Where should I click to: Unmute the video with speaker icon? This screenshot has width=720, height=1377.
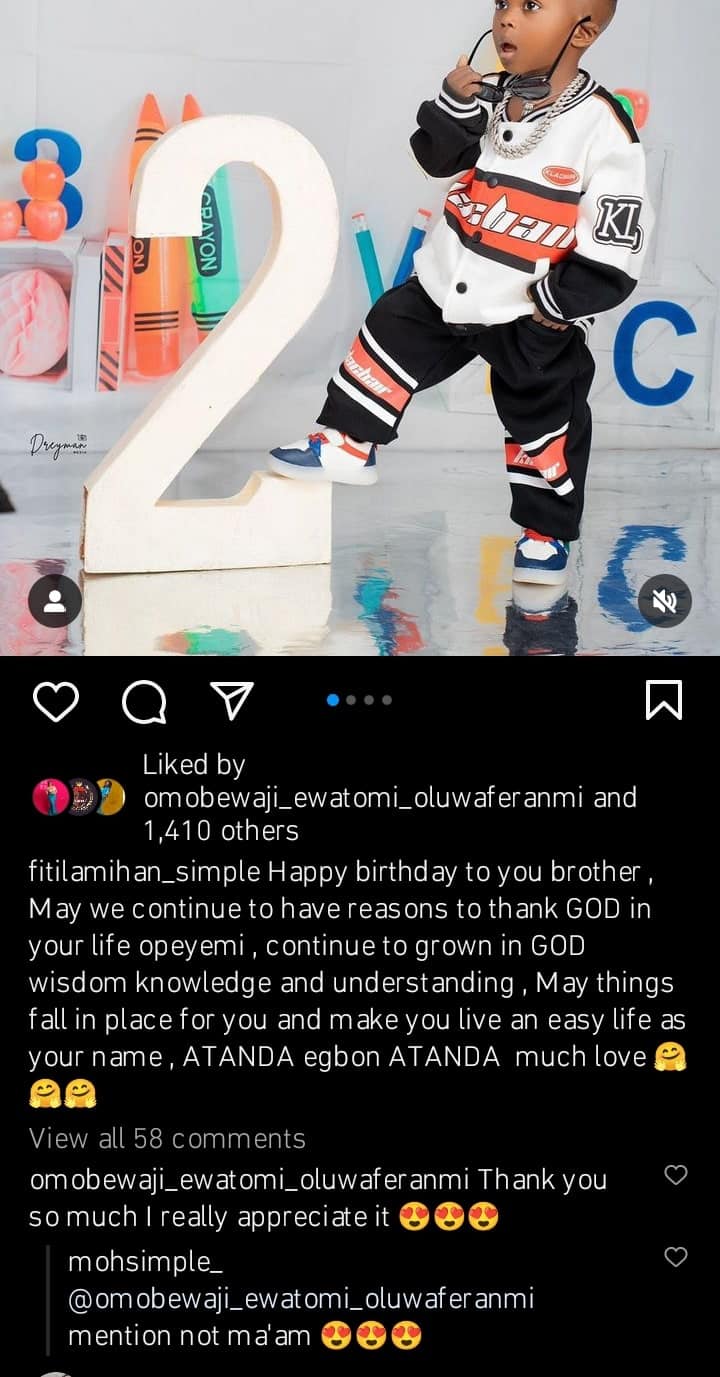coord(664,601)
